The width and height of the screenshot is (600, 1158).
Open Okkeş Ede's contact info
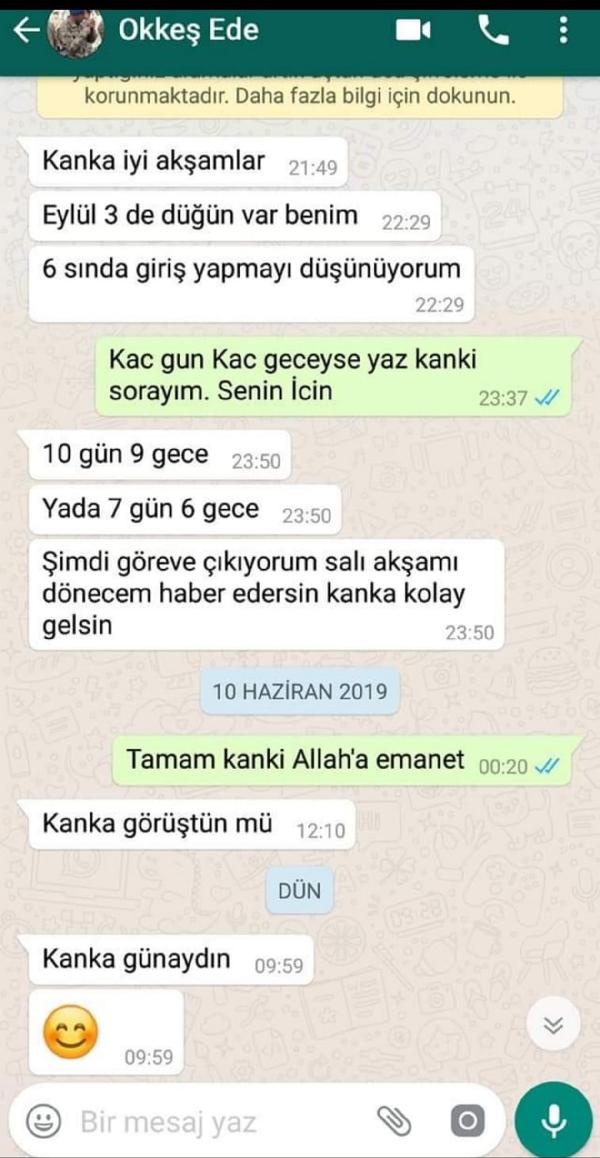(190, 31)
